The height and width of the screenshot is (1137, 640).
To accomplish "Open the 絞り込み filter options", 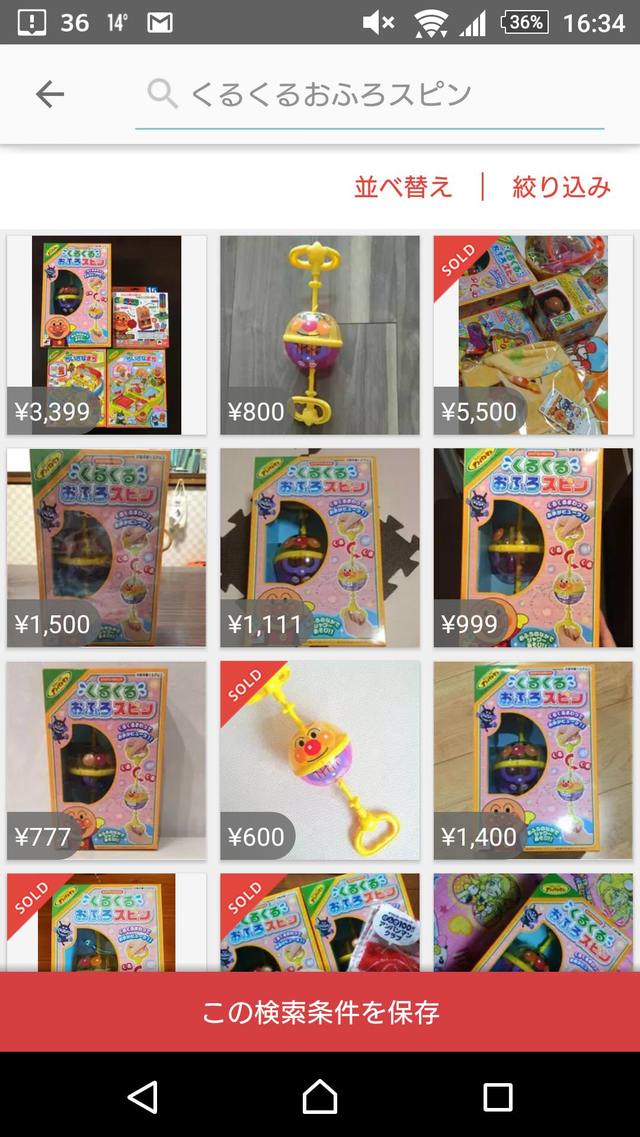I will point(561,187).
